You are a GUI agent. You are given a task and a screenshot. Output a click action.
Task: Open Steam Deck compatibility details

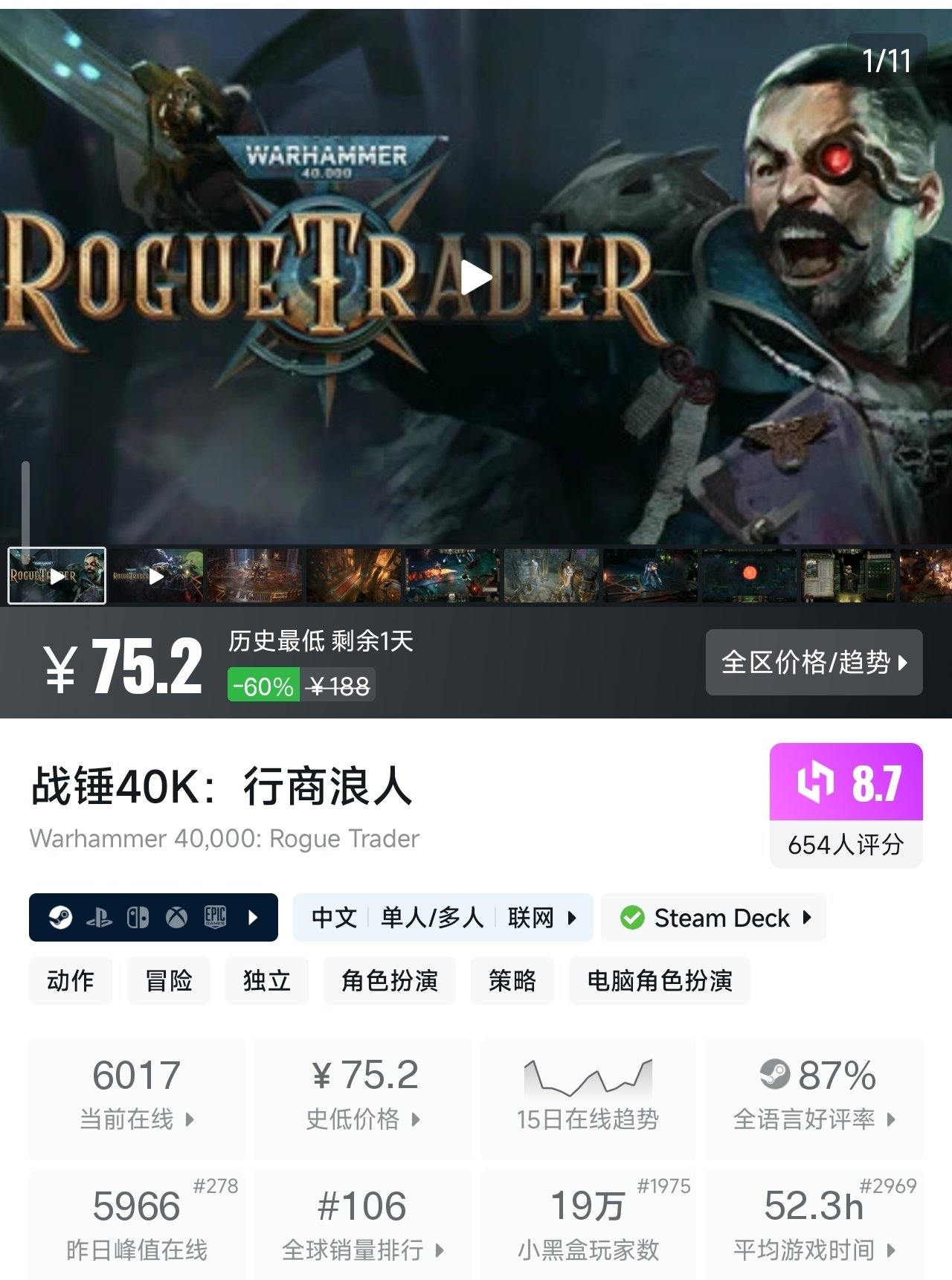coord(714,917)
